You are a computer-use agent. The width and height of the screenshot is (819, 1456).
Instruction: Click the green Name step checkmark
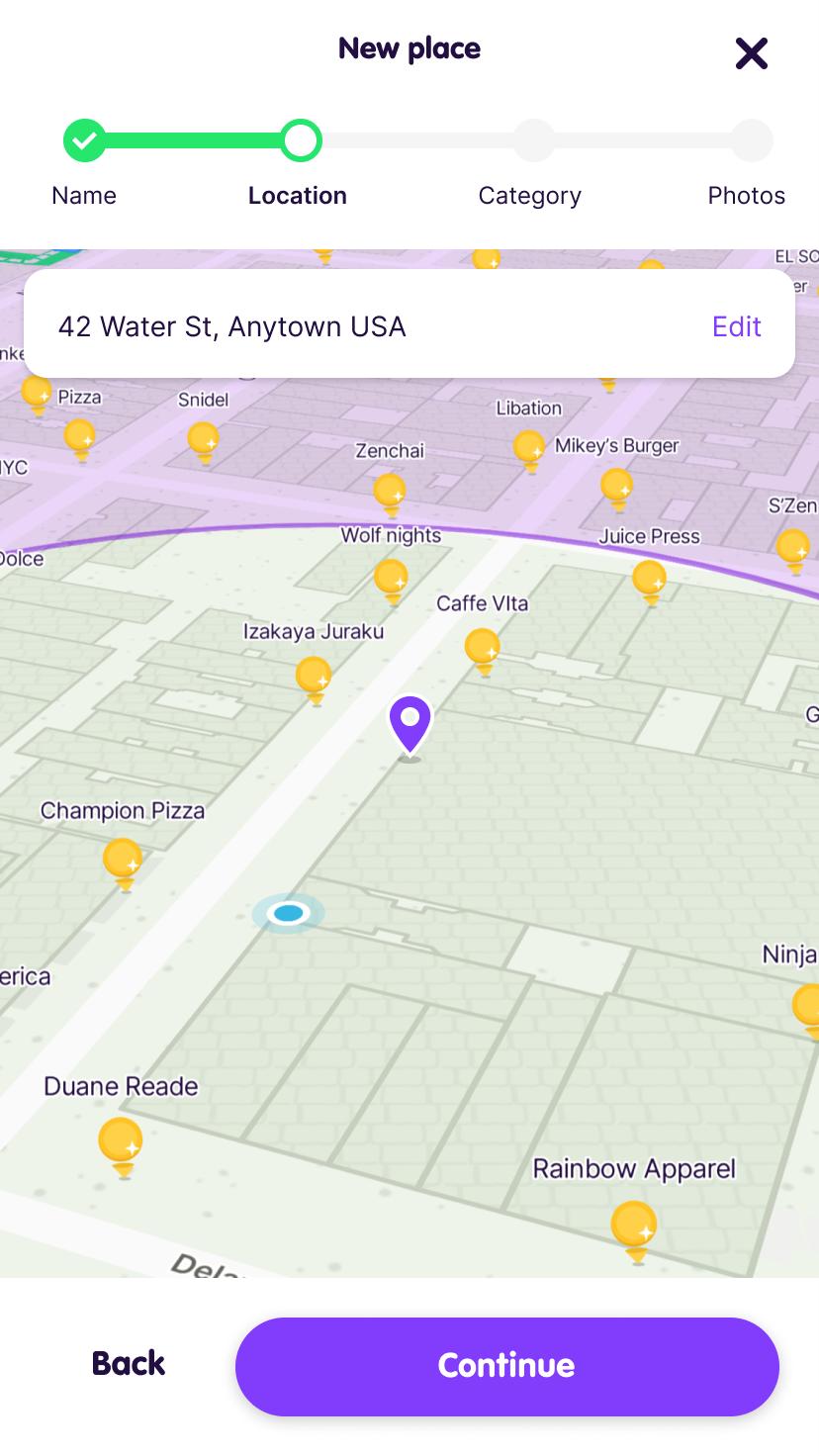[84, 139]
